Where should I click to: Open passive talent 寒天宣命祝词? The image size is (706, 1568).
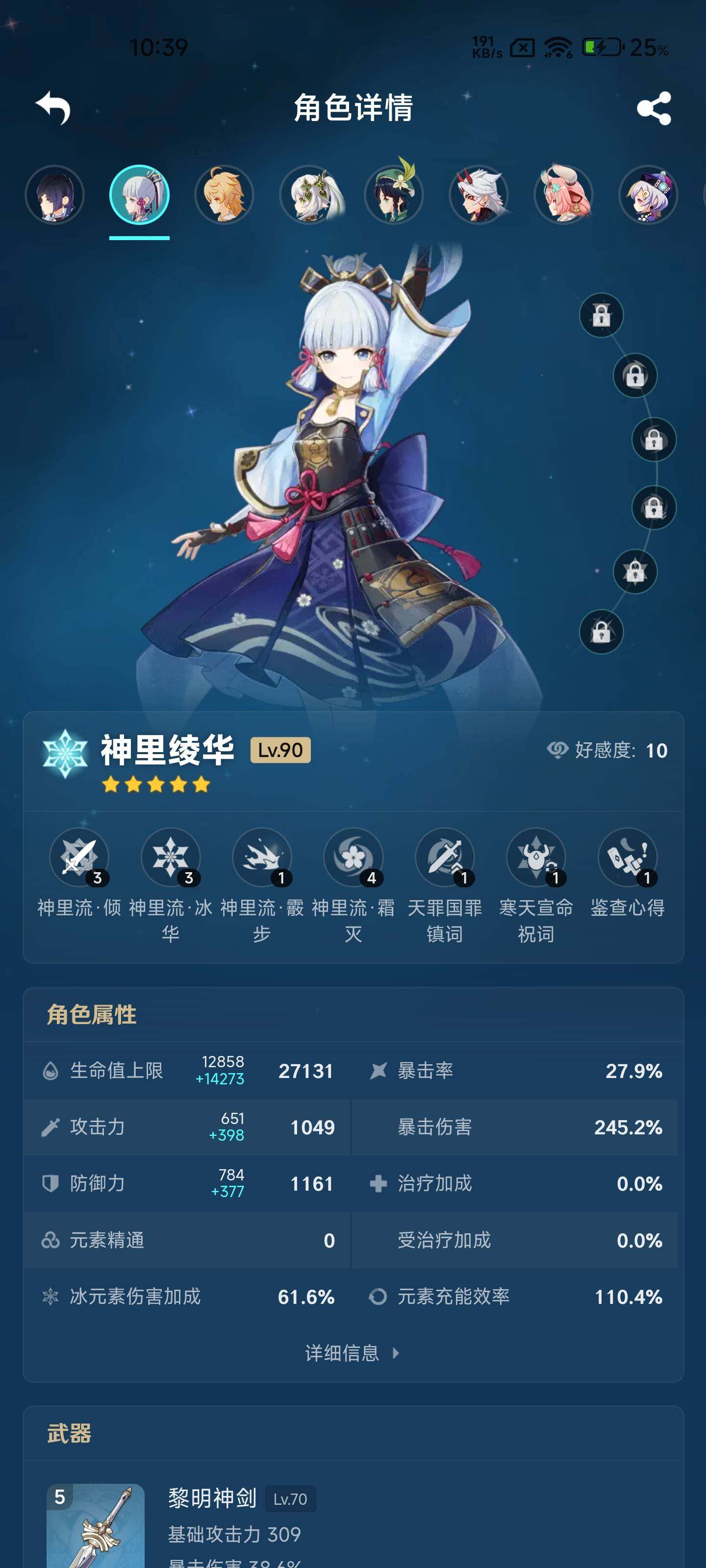[536, 857]
